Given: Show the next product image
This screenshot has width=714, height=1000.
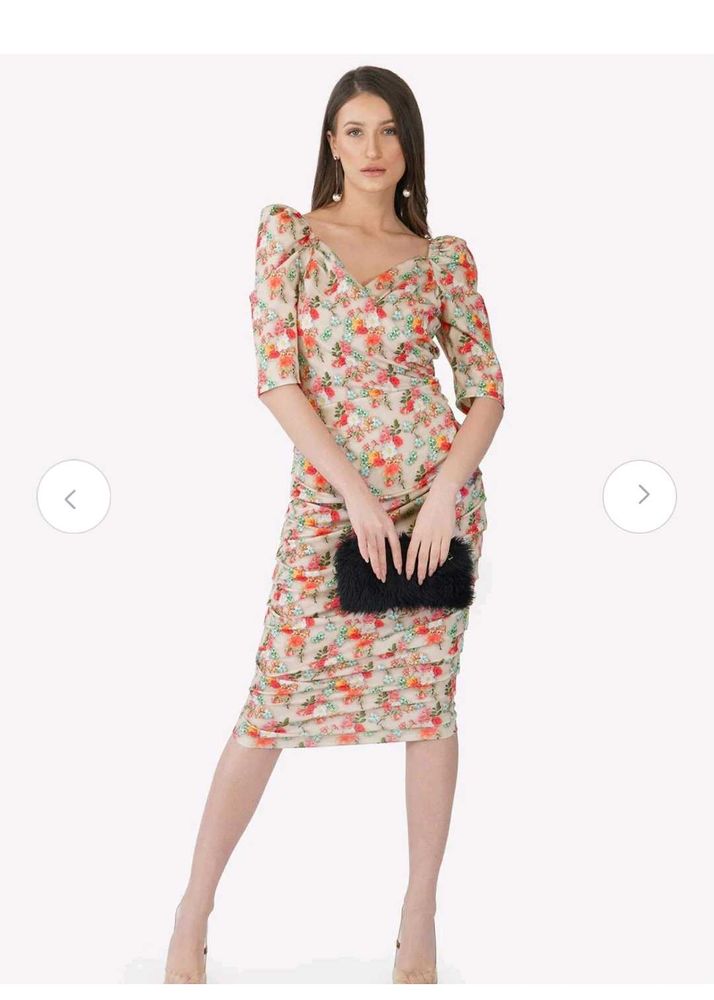Looking at the screenshot, I should coord(640,496).
